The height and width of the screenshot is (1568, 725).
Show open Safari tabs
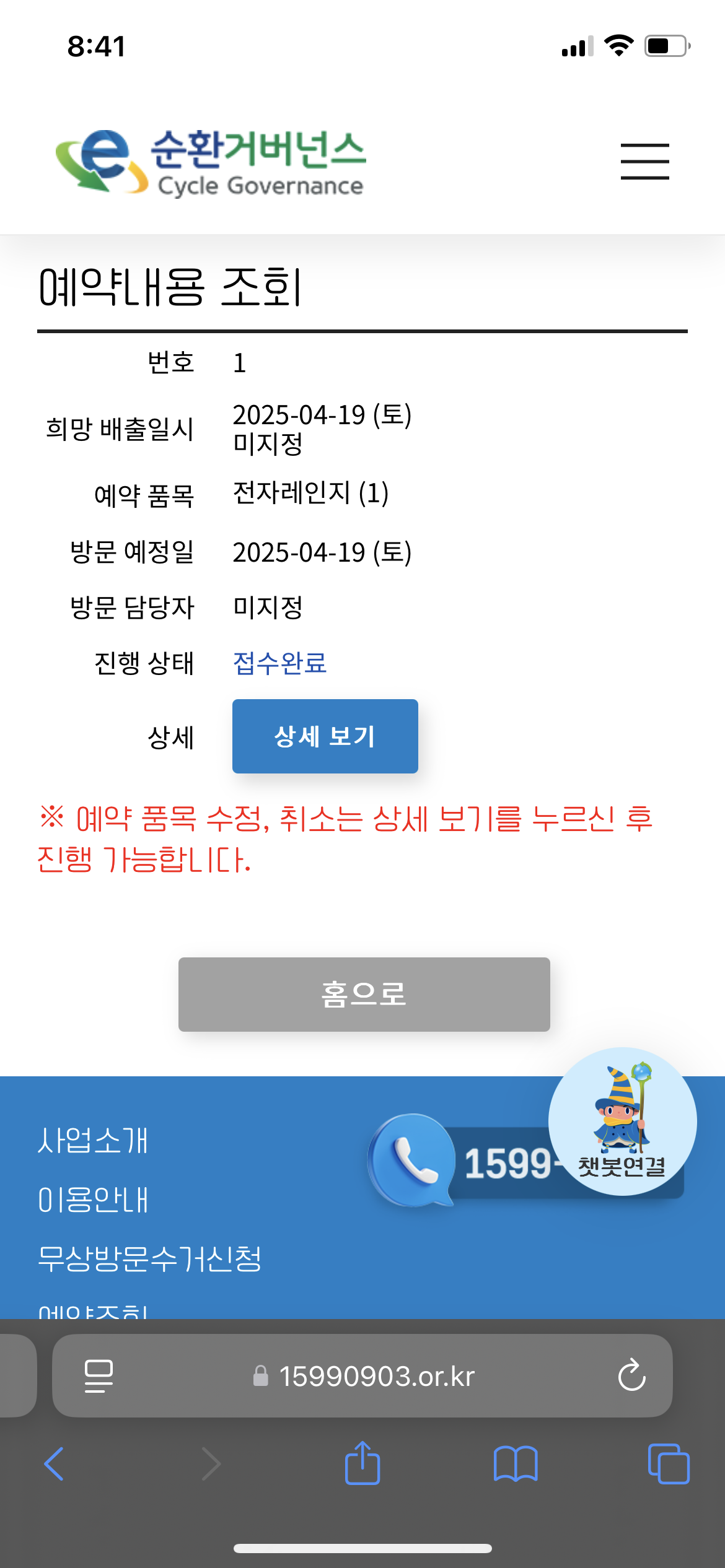coord(668,1464)
